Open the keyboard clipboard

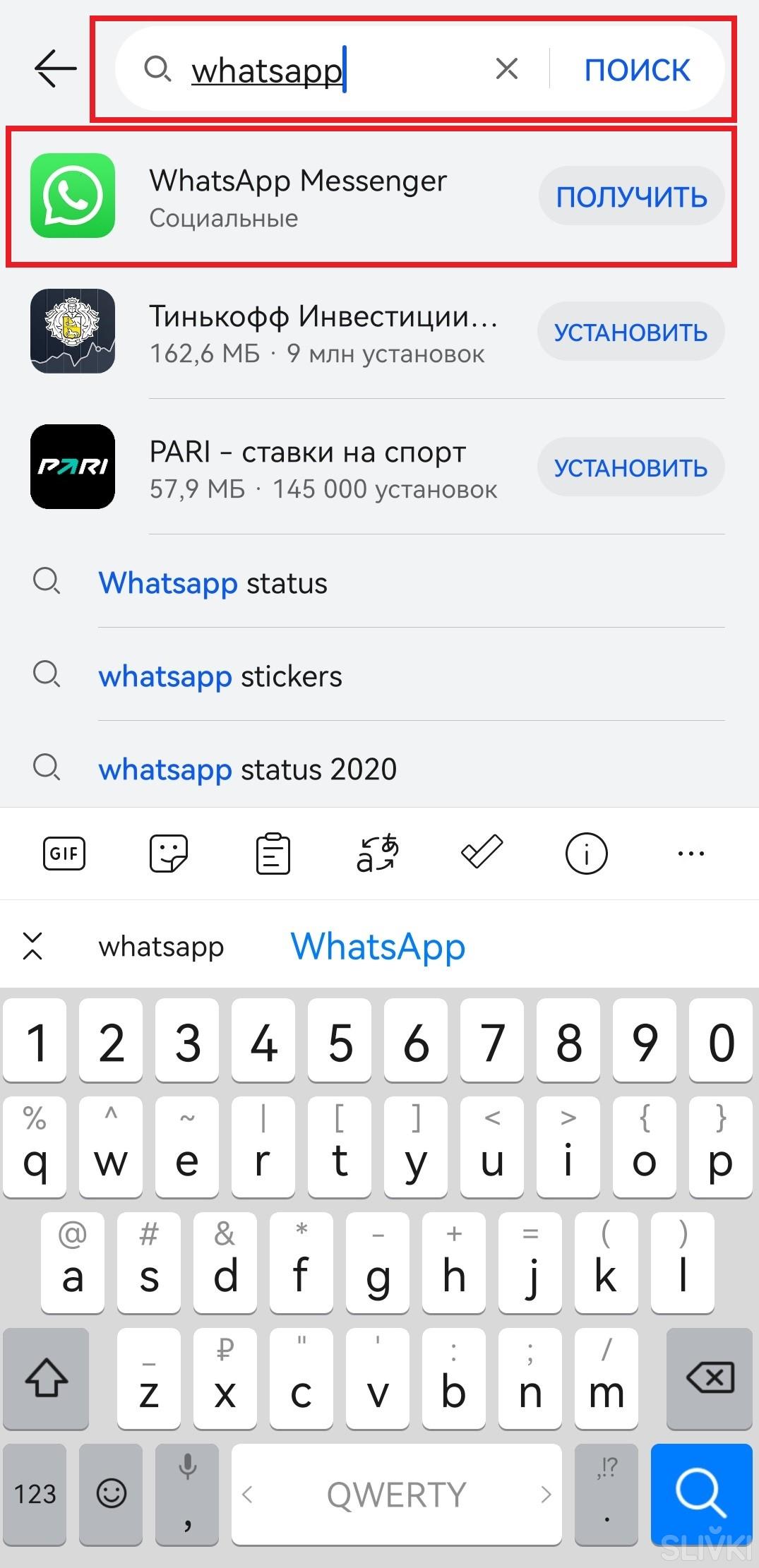tap(273, 854)
